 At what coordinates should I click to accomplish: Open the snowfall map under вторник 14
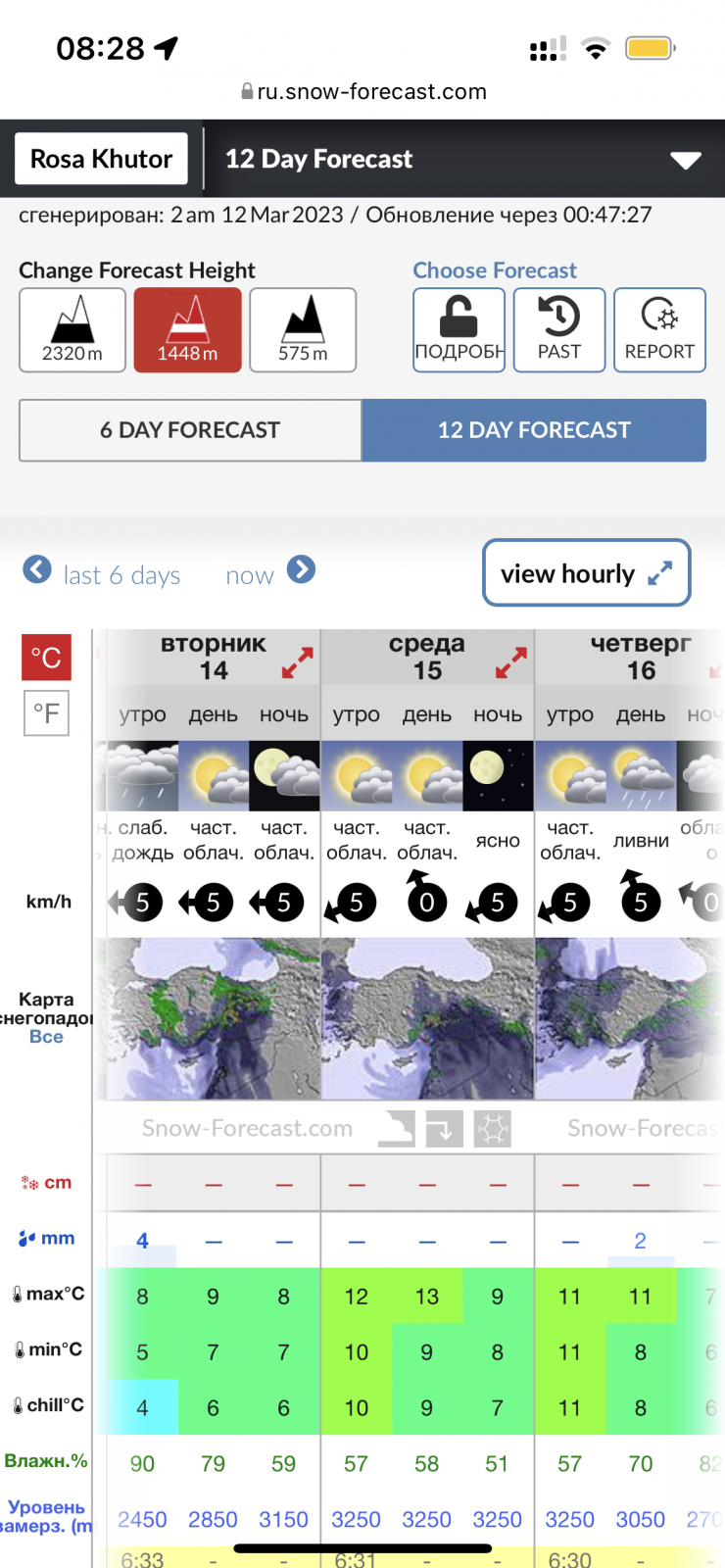[x=214, y=1018]
